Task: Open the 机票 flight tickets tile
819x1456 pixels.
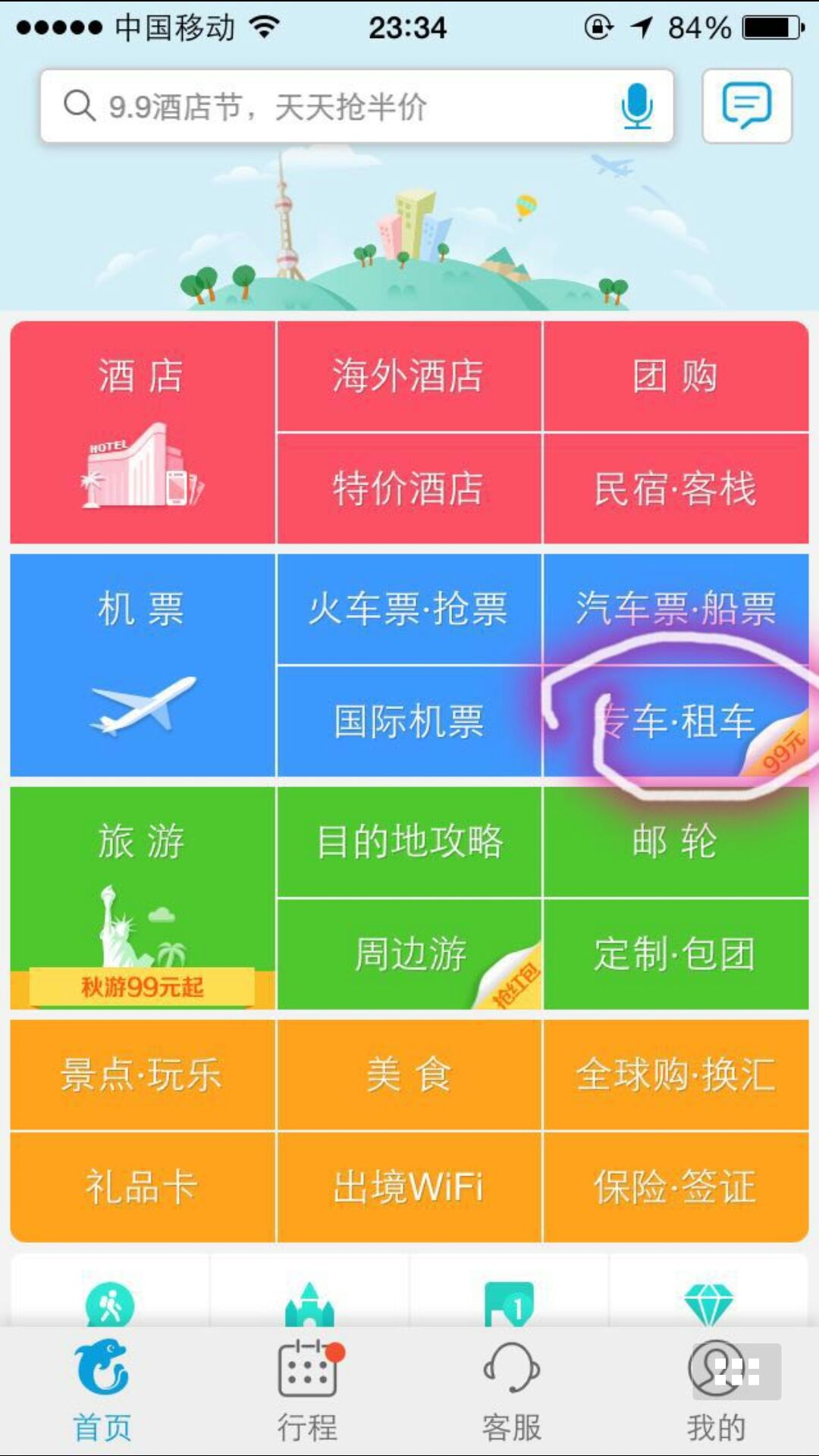Action: pyautogui.click(x=143, y=665)
